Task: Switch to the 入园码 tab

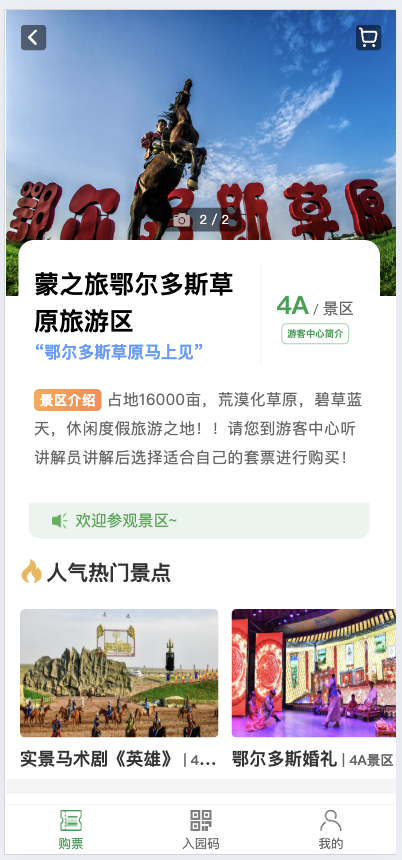Action: [x=201, y=829]
